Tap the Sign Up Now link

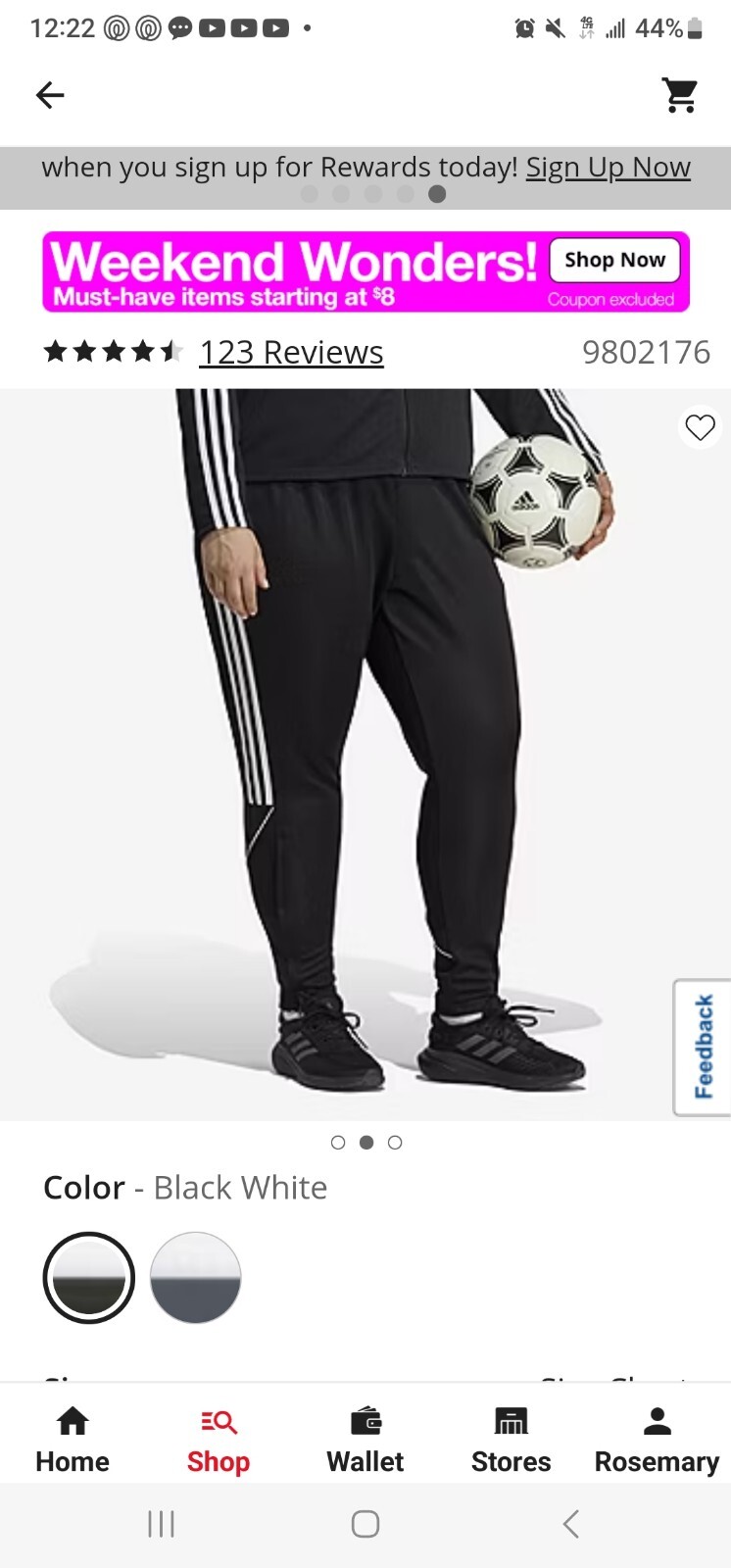pos(608,168)
